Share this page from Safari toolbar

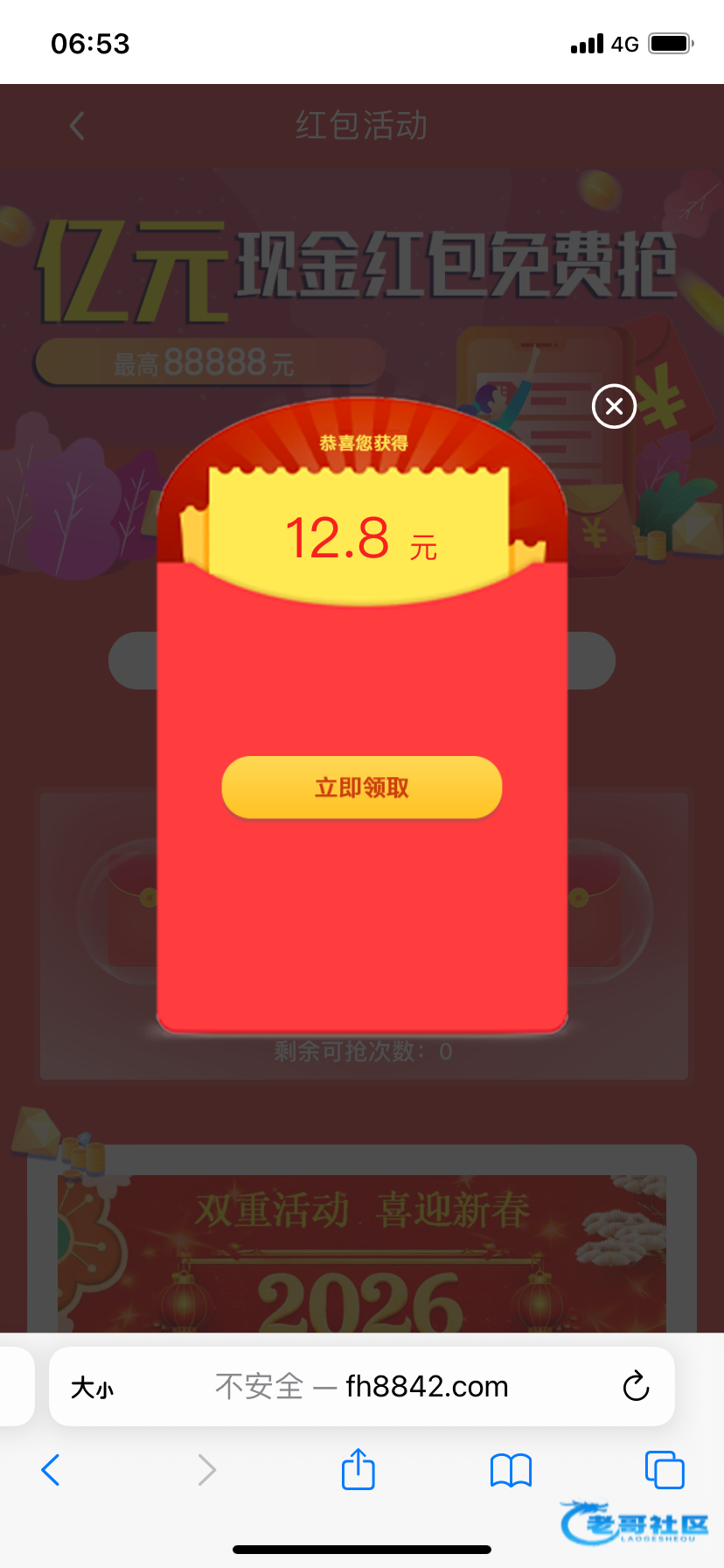[x=358, y=1469]
